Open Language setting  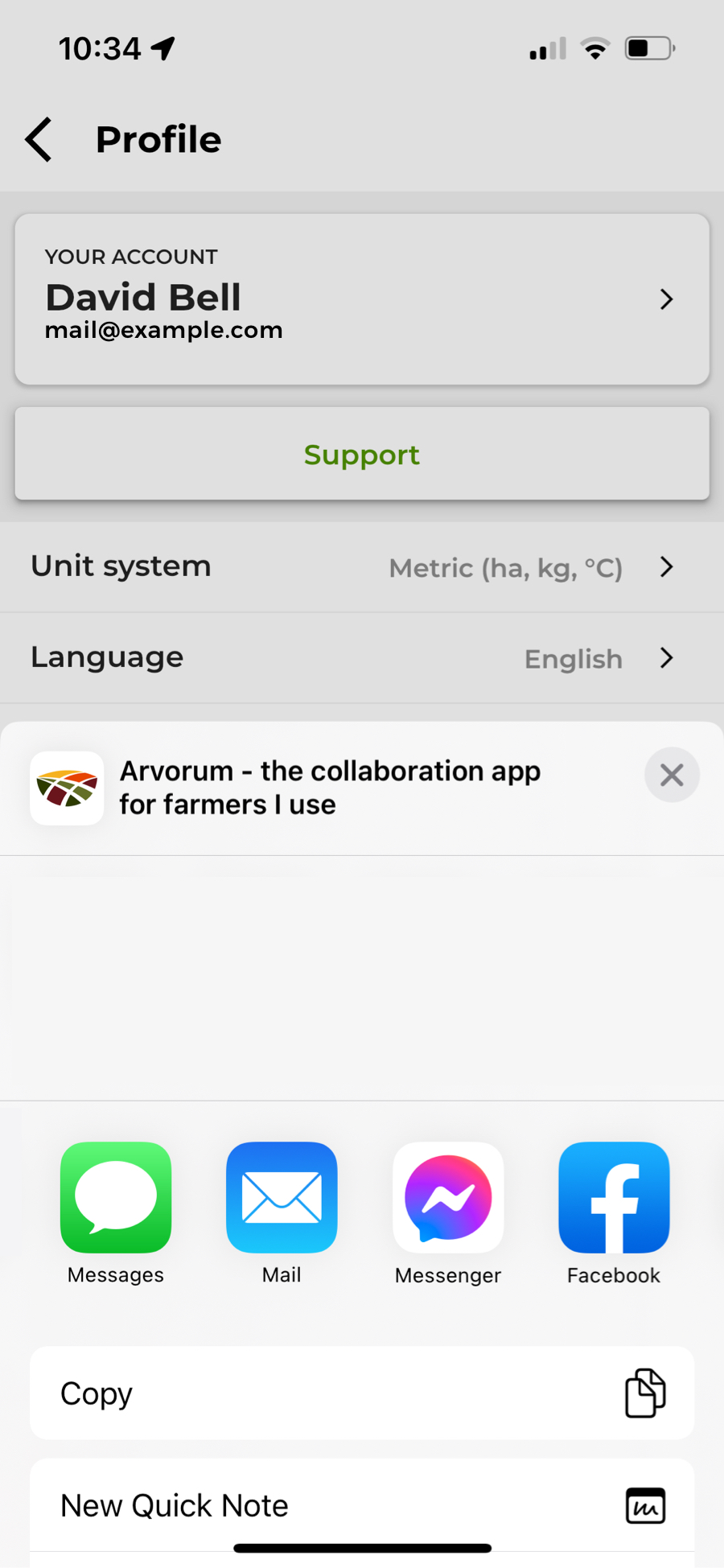pyautogui.click(x=362, y=658)
